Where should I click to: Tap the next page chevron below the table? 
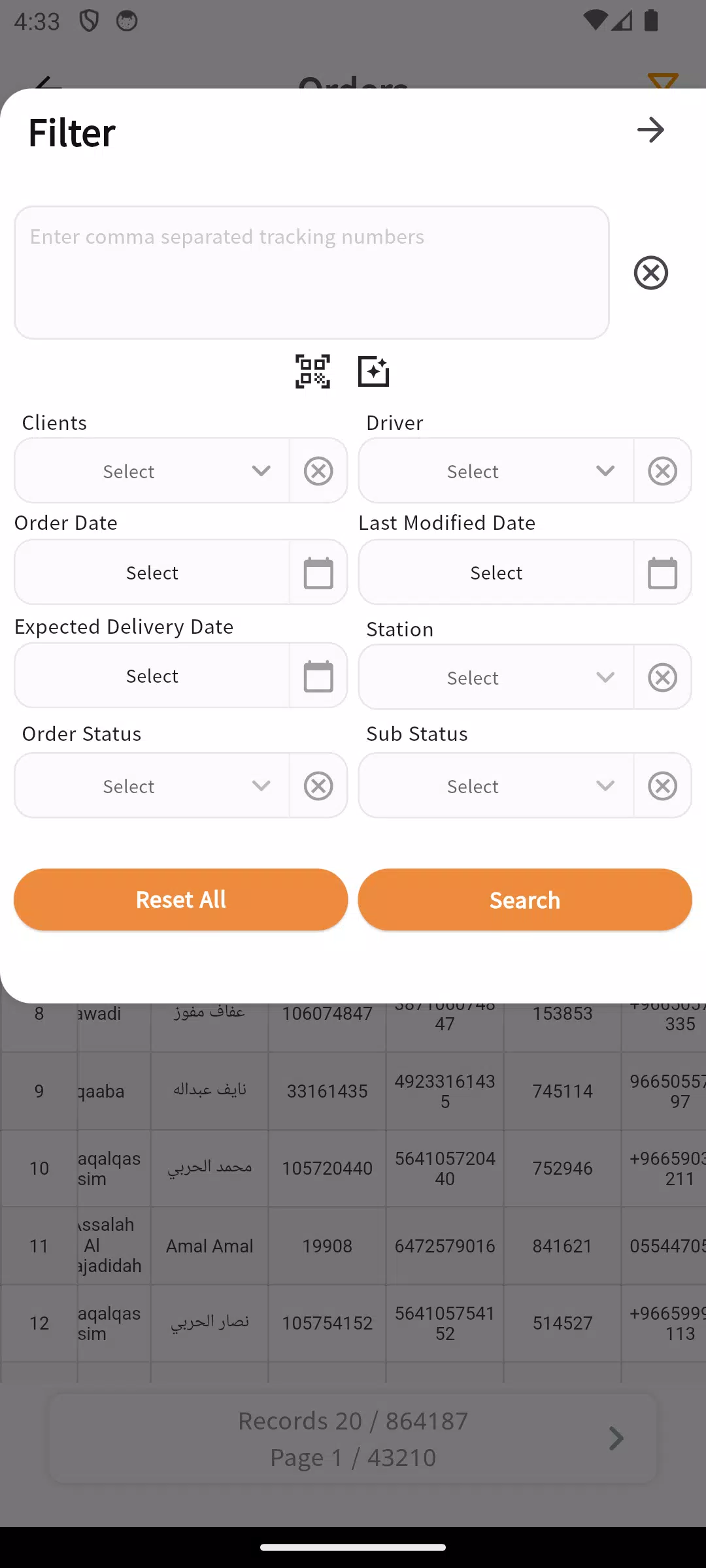615,1438
